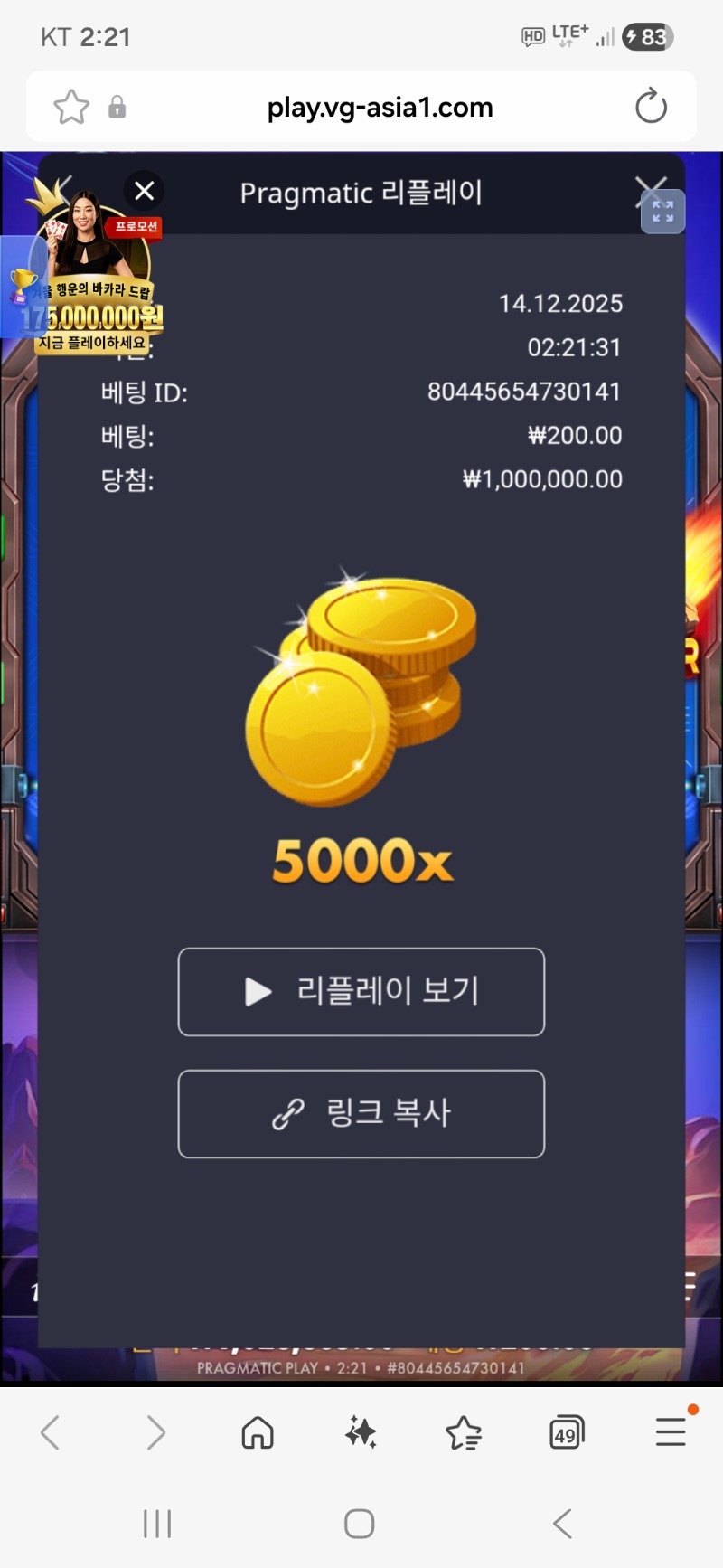723x1568 pixels.
Task: Tap the fullscreen expand icon on replay dialog
Action: coord(662,212)
